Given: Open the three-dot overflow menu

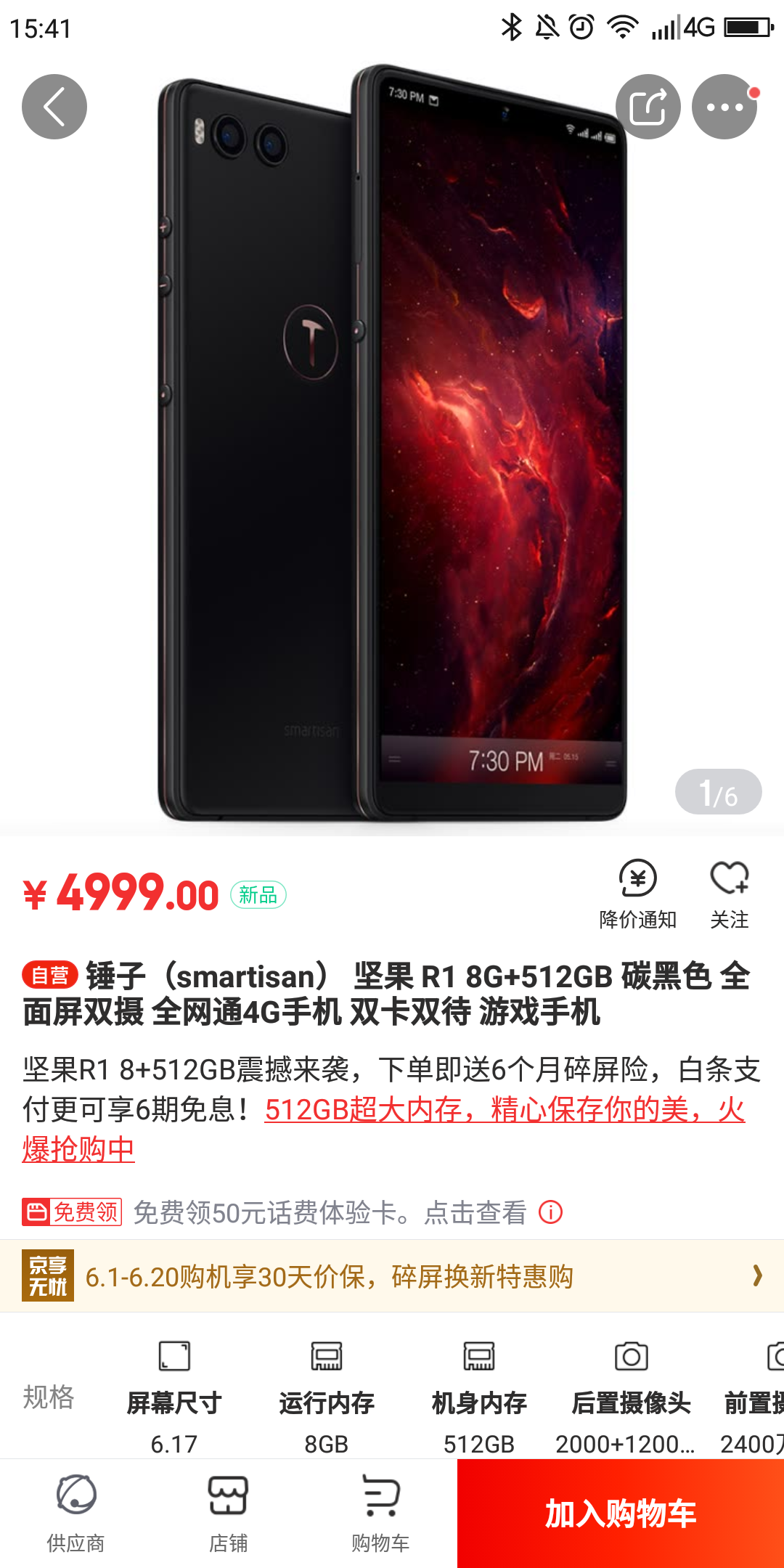Looking at the screenshot, I should point(724,107).
